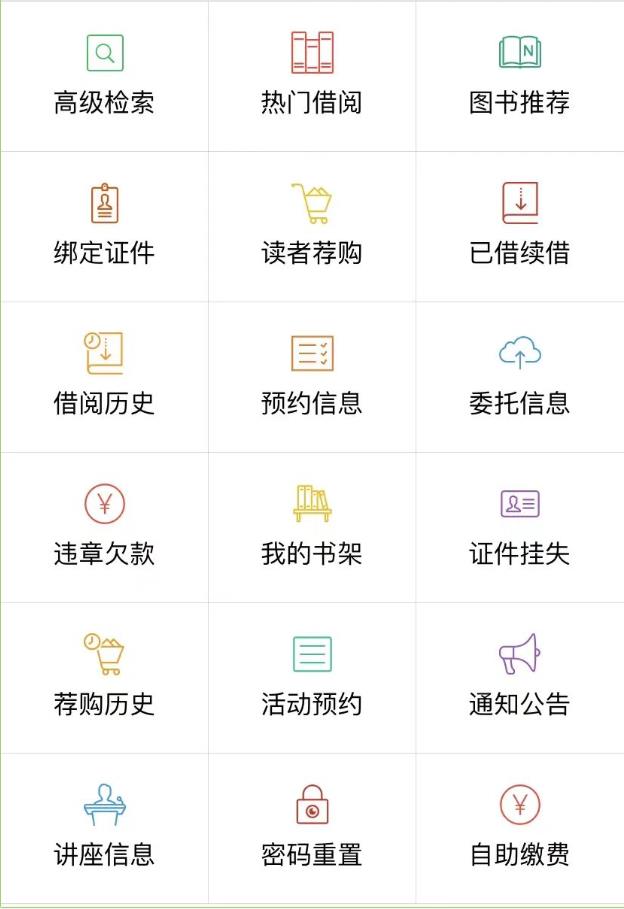Open 热门借阅 popular loans
The height and width of the screenshot is (909, 624).
click(x=312, y=76)
